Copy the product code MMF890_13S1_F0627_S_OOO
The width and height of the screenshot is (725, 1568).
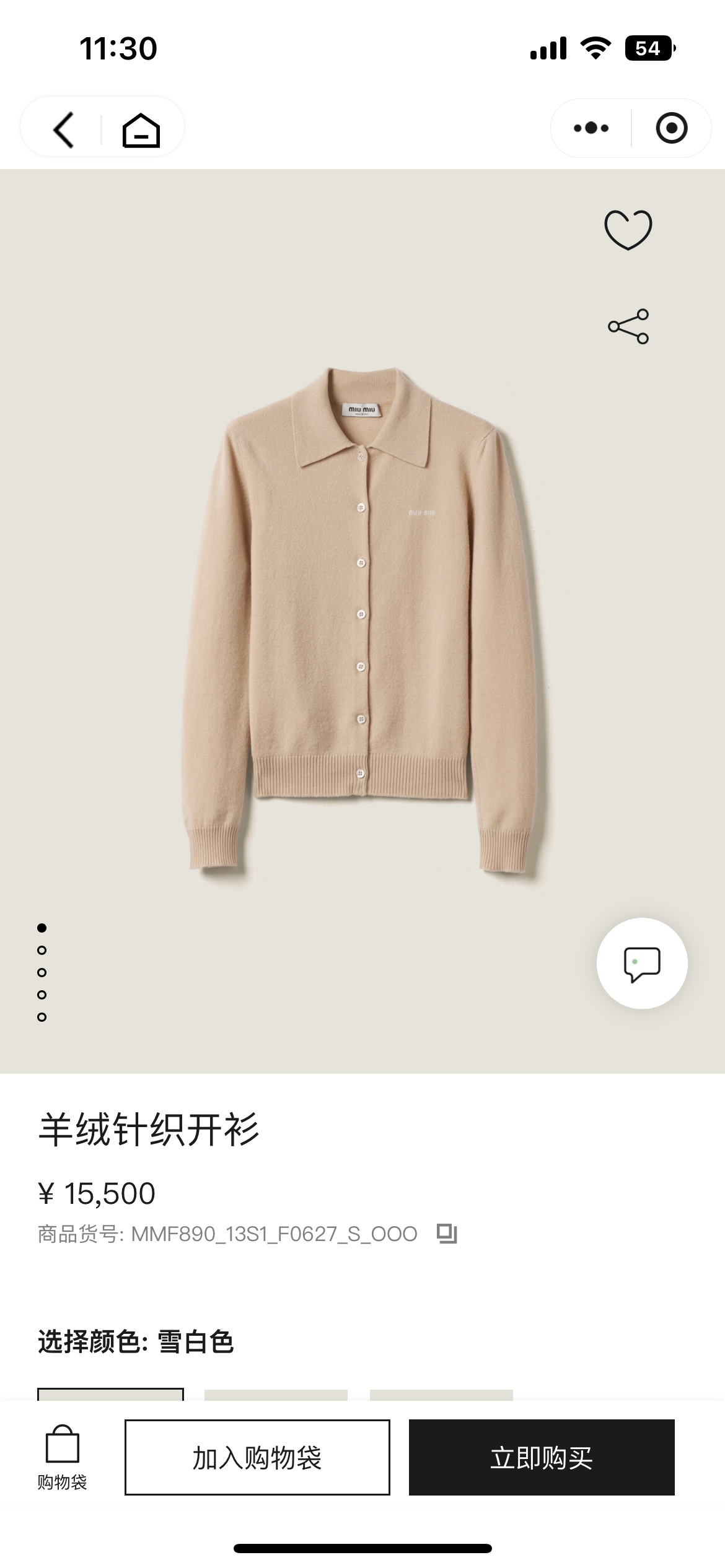pos(447,1234)
